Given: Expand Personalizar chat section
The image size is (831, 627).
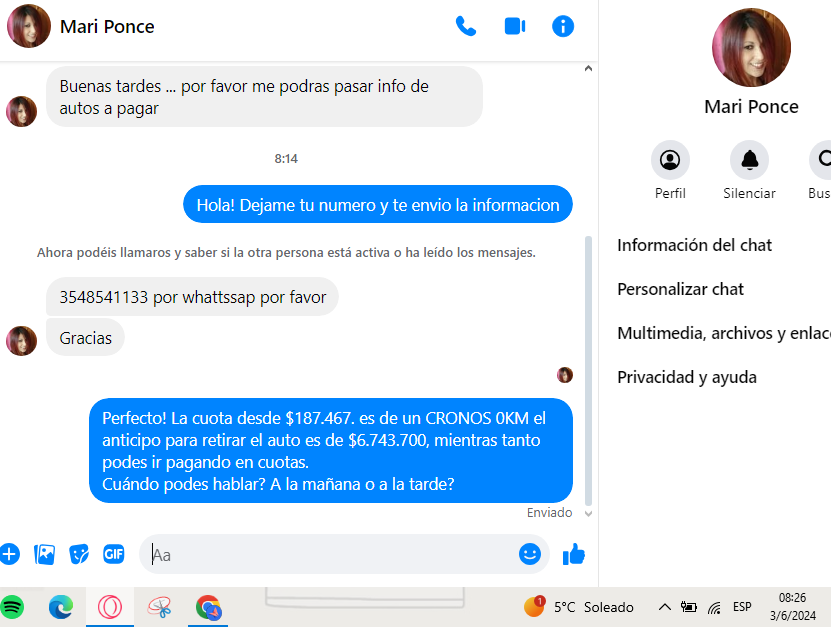Looking at the screenshot, I should pyautogui.click(x=680, y=289).
